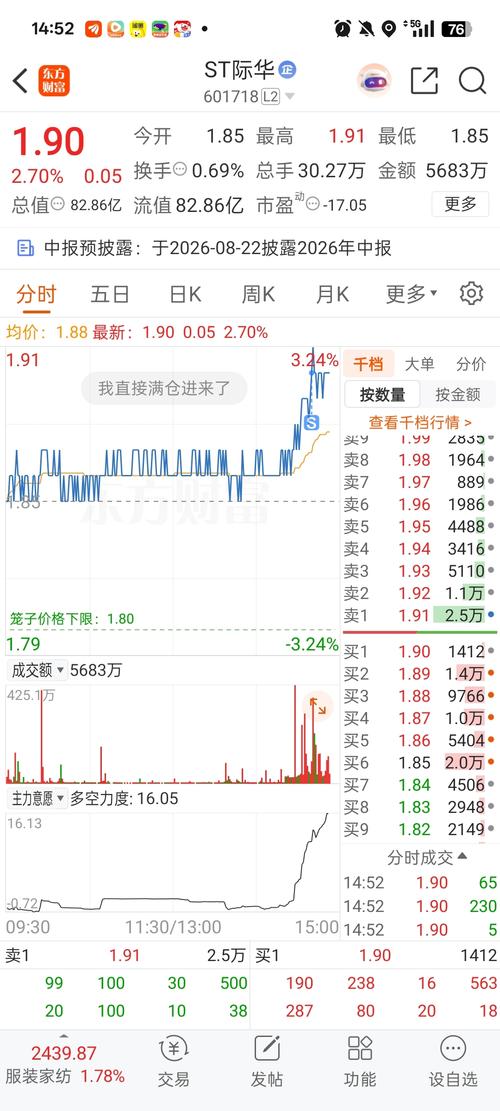Screen dimensions: 500x1111
Task: Tap the 更多 button for more quote data
Action: (460, 204)
